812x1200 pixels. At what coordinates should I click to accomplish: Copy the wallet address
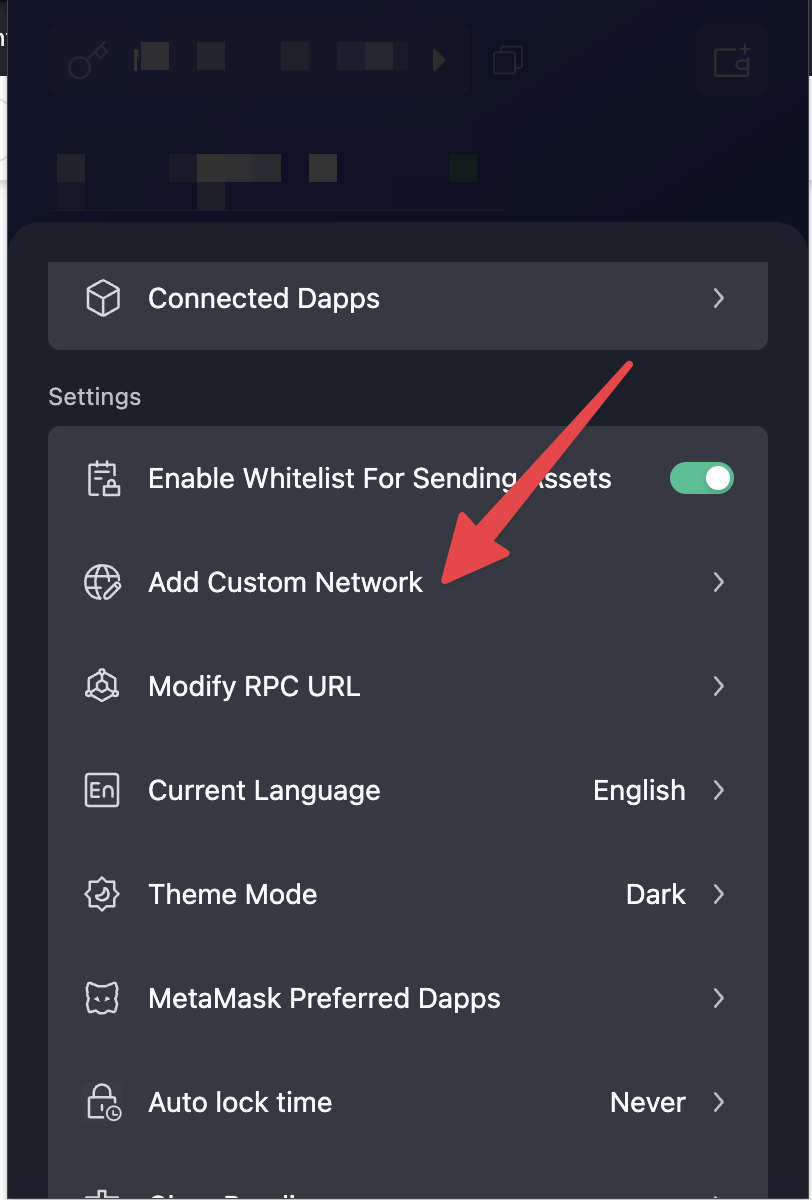click(x=508, y=61)
